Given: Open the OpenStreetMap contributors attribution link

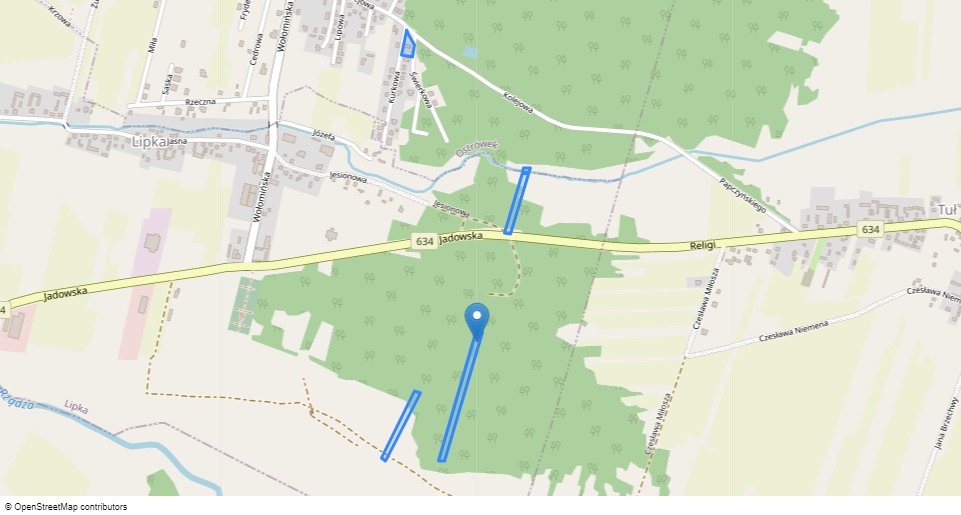Looking at the screenshot, I should pyautogui.click(x=70, y=507).
